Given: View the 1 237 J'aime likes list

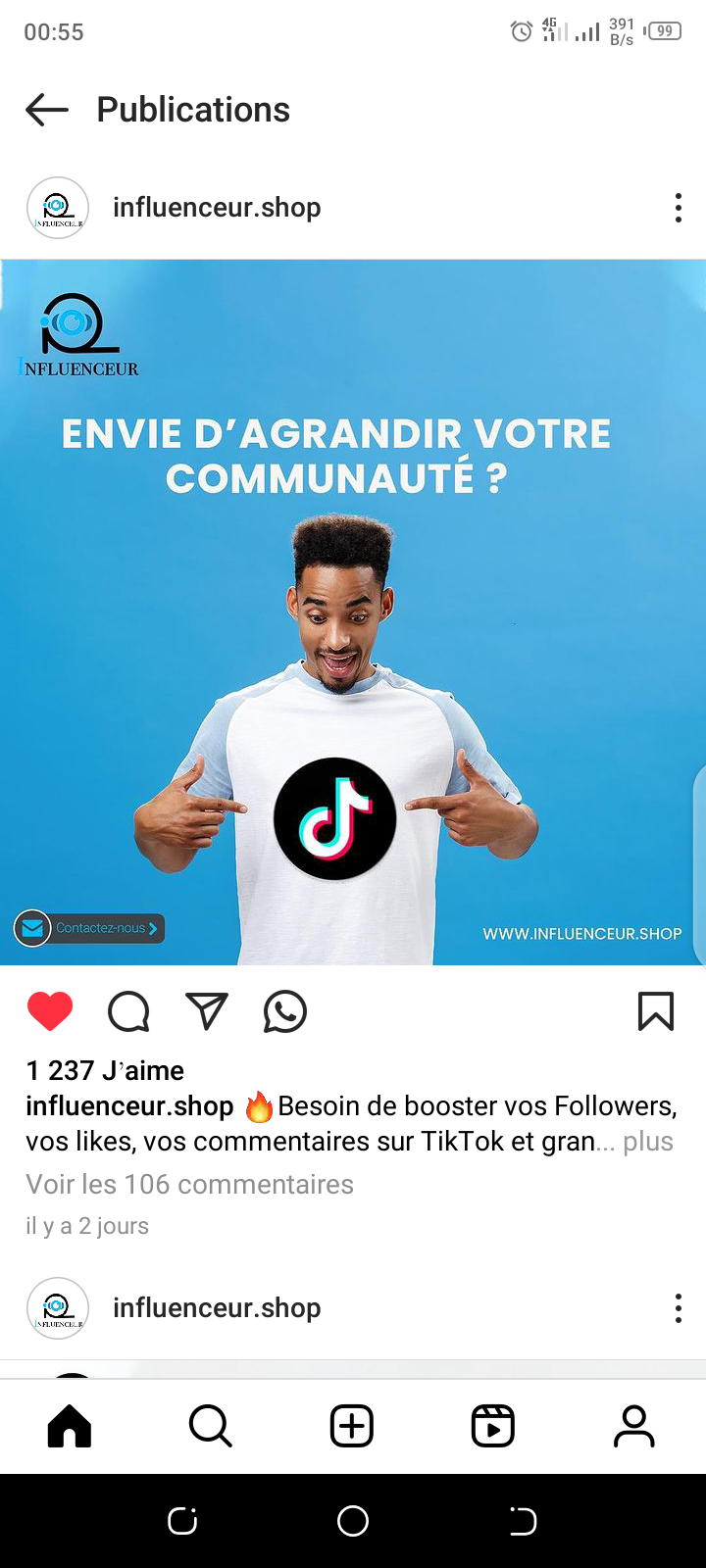Looking at the screenshot, I should [x=105, y=1070].
